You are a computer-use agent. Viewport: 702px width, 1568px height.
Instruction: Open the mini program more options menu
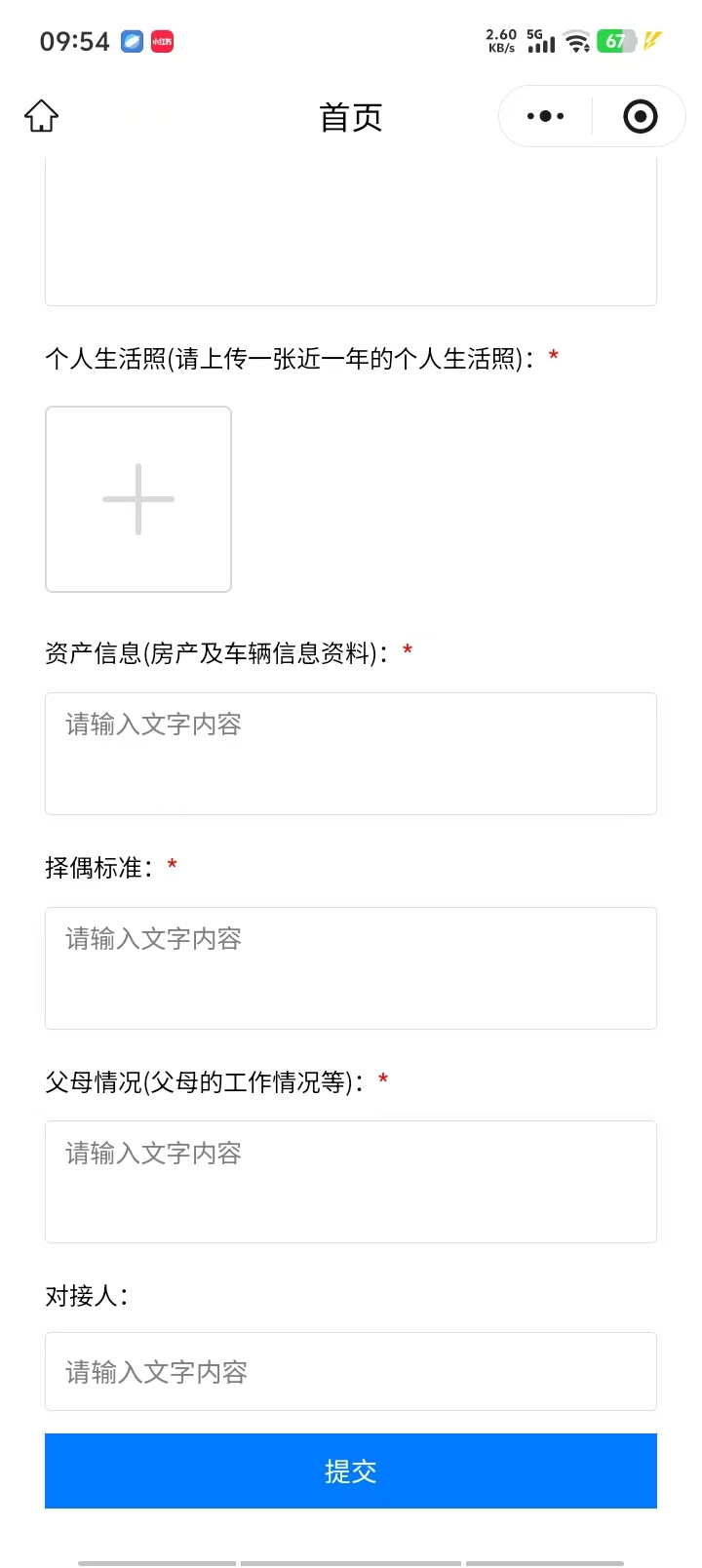[545, 116]
